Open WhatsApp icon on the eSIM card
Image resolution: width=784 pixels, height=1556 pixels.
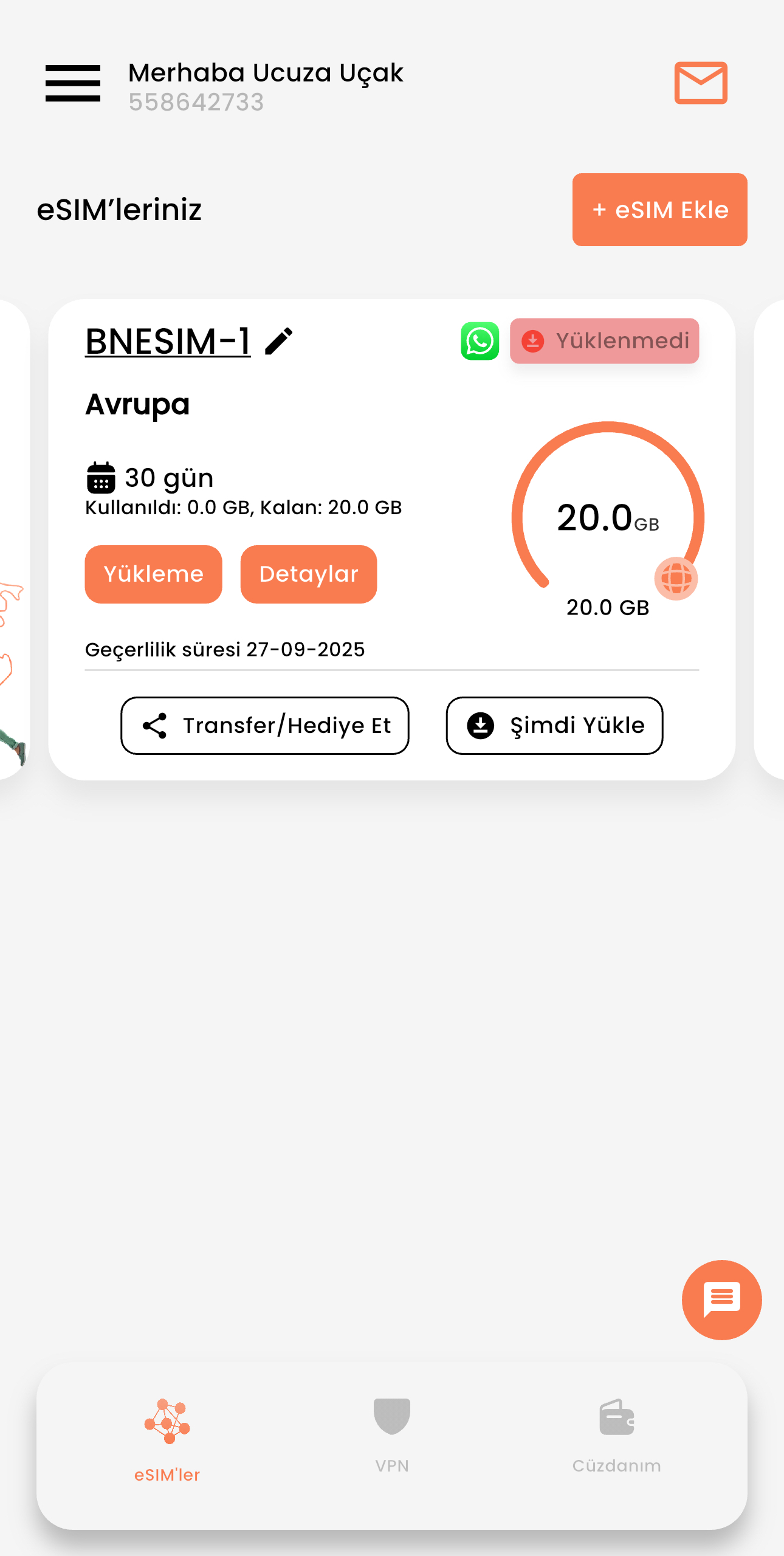[480, 341]
